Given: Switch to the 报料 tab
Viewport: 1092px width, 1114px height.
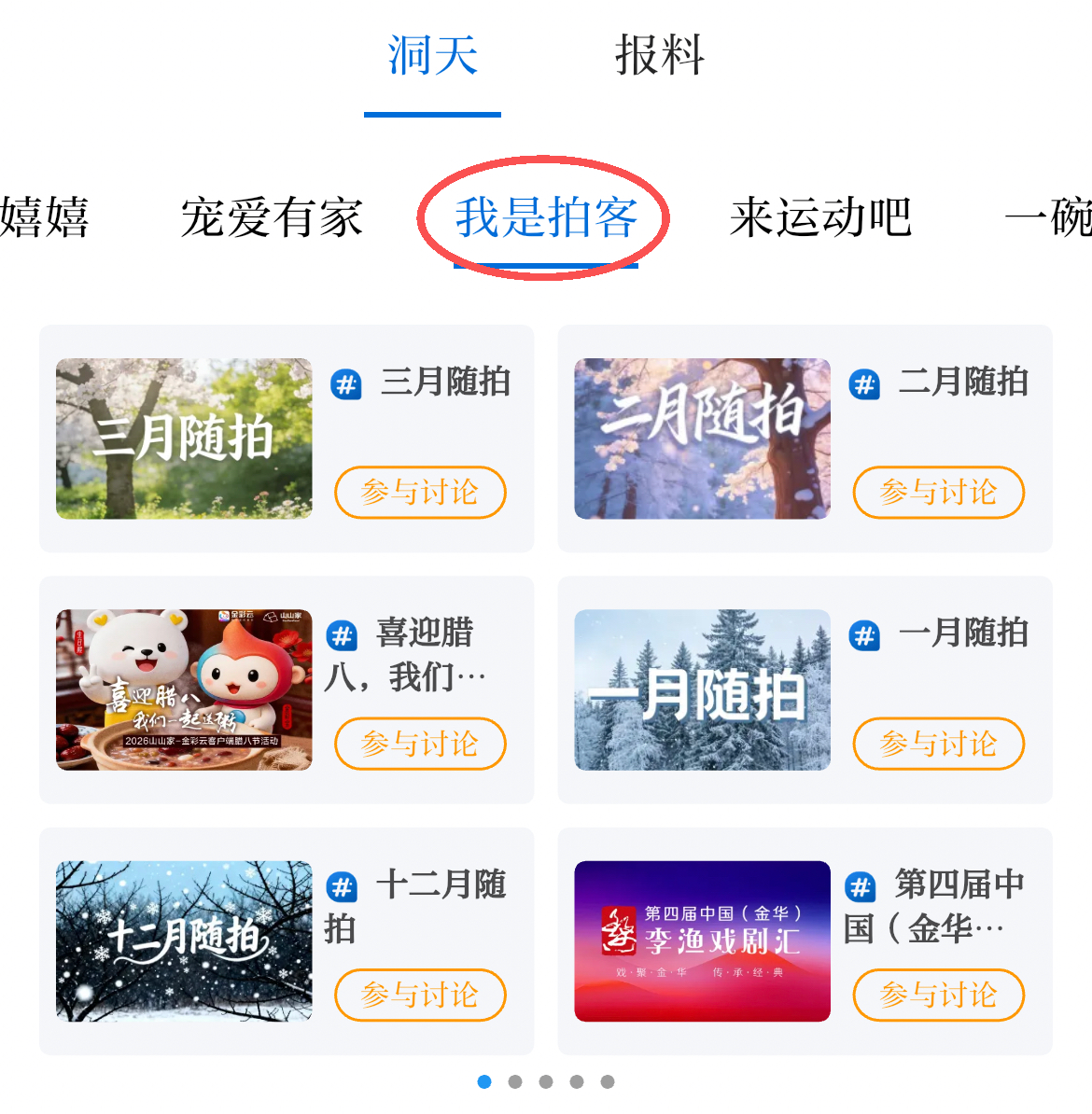Looking at the screenshot, I should point(659,56).
